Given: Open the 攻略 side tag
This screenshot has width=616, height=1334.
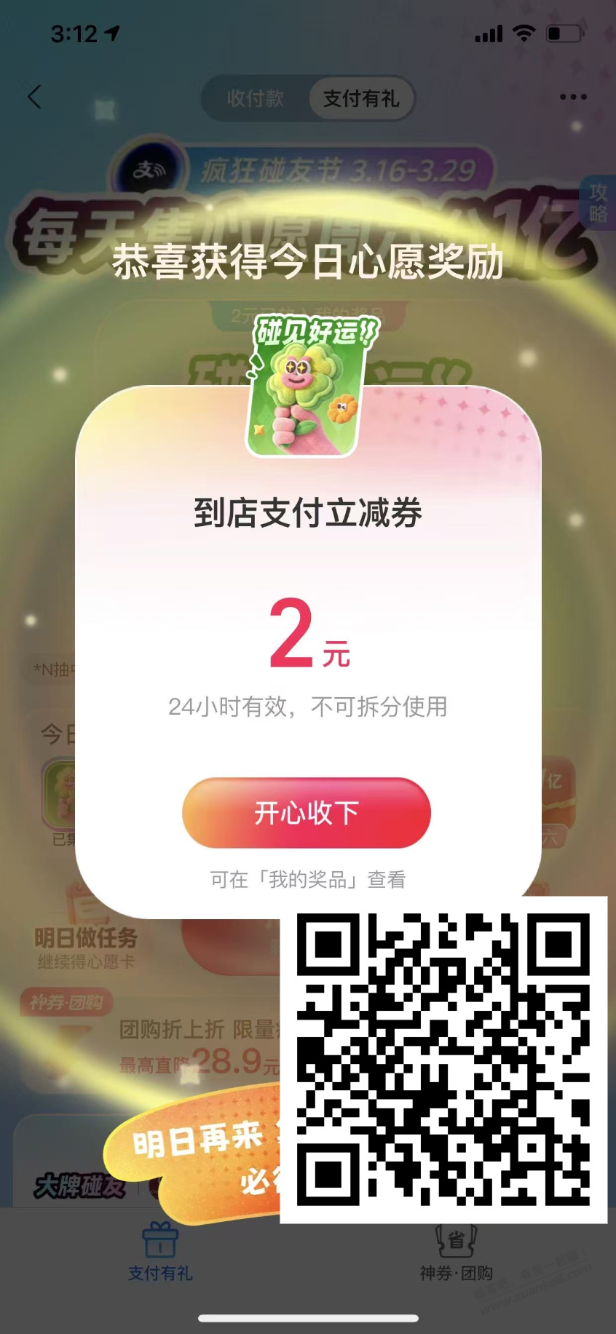Looking at the screenshot, I should [x=598, y=202].
